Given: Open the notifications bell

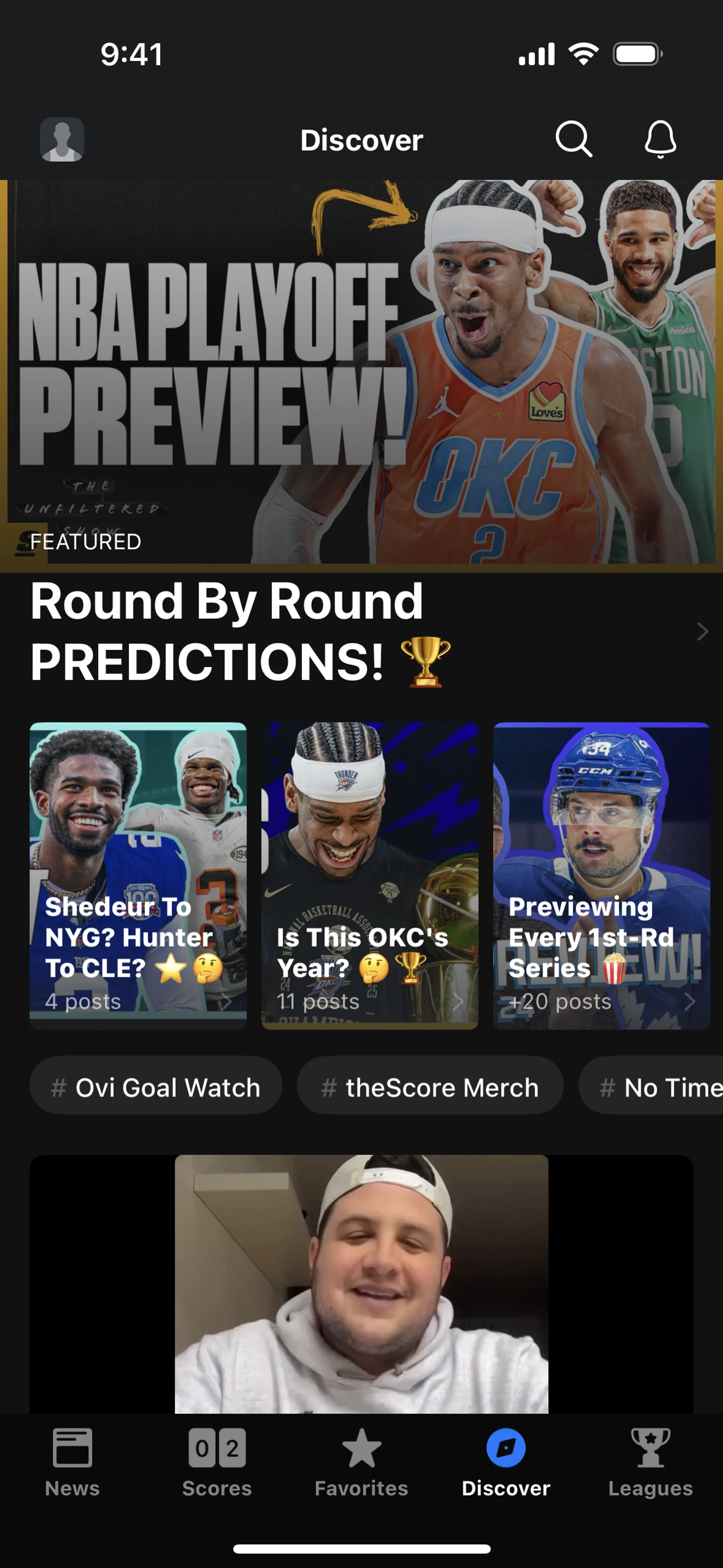Looking at the screenshot, I should [x=660, y=139].
